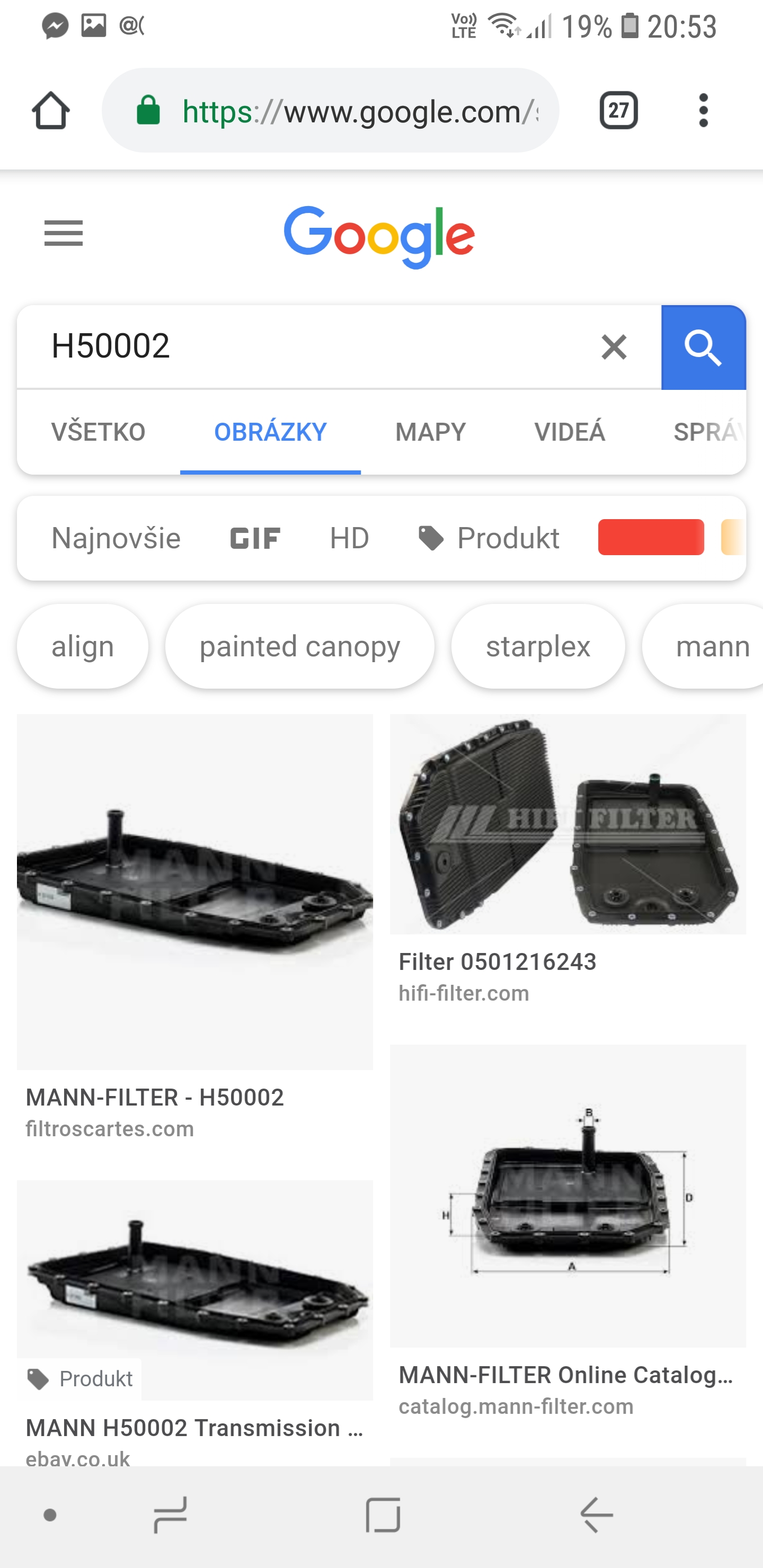Switch to the VIDEÁ tab
763x1568 pixels.
(x=570, y=432)
